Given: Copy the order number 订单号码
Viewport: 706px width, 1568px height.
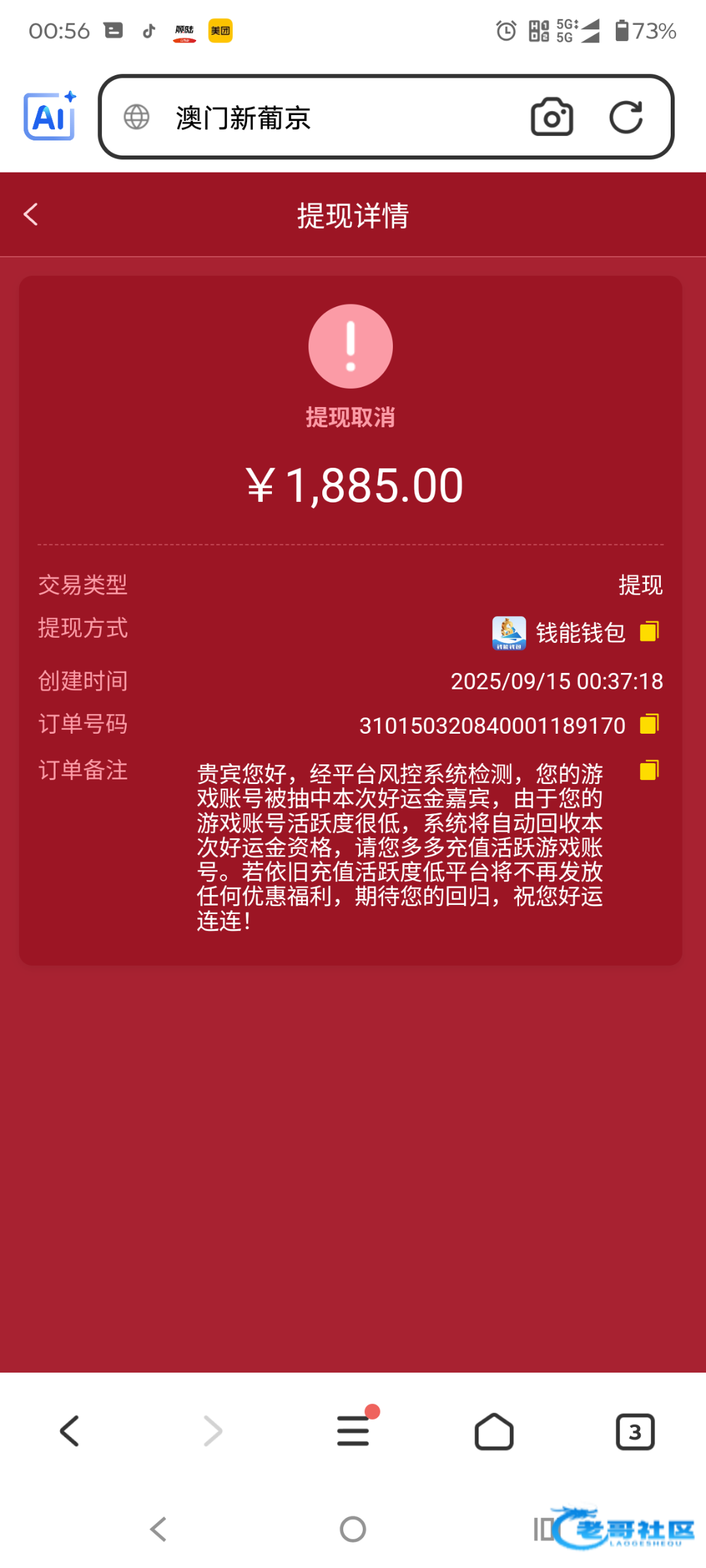Looking at the screenshot, I should [x=649, y=724].
